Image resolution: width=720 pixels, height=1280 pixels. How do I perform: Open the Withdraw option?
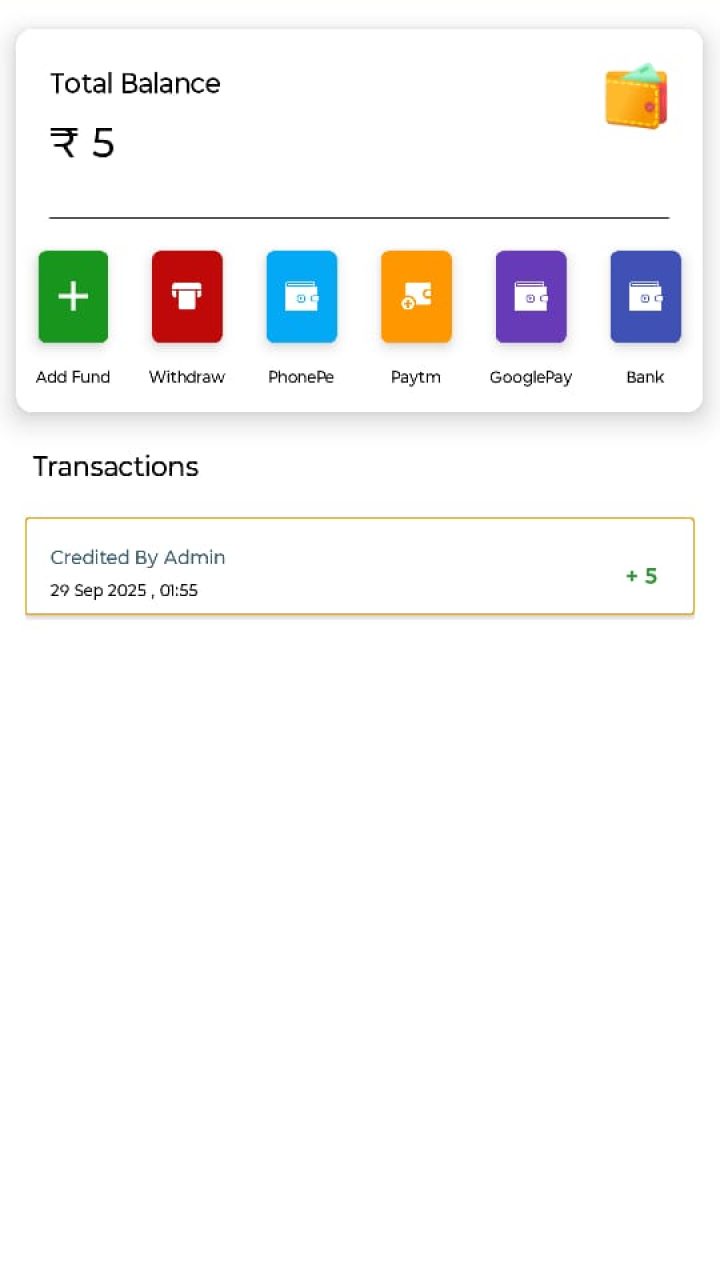click(187, 297)
